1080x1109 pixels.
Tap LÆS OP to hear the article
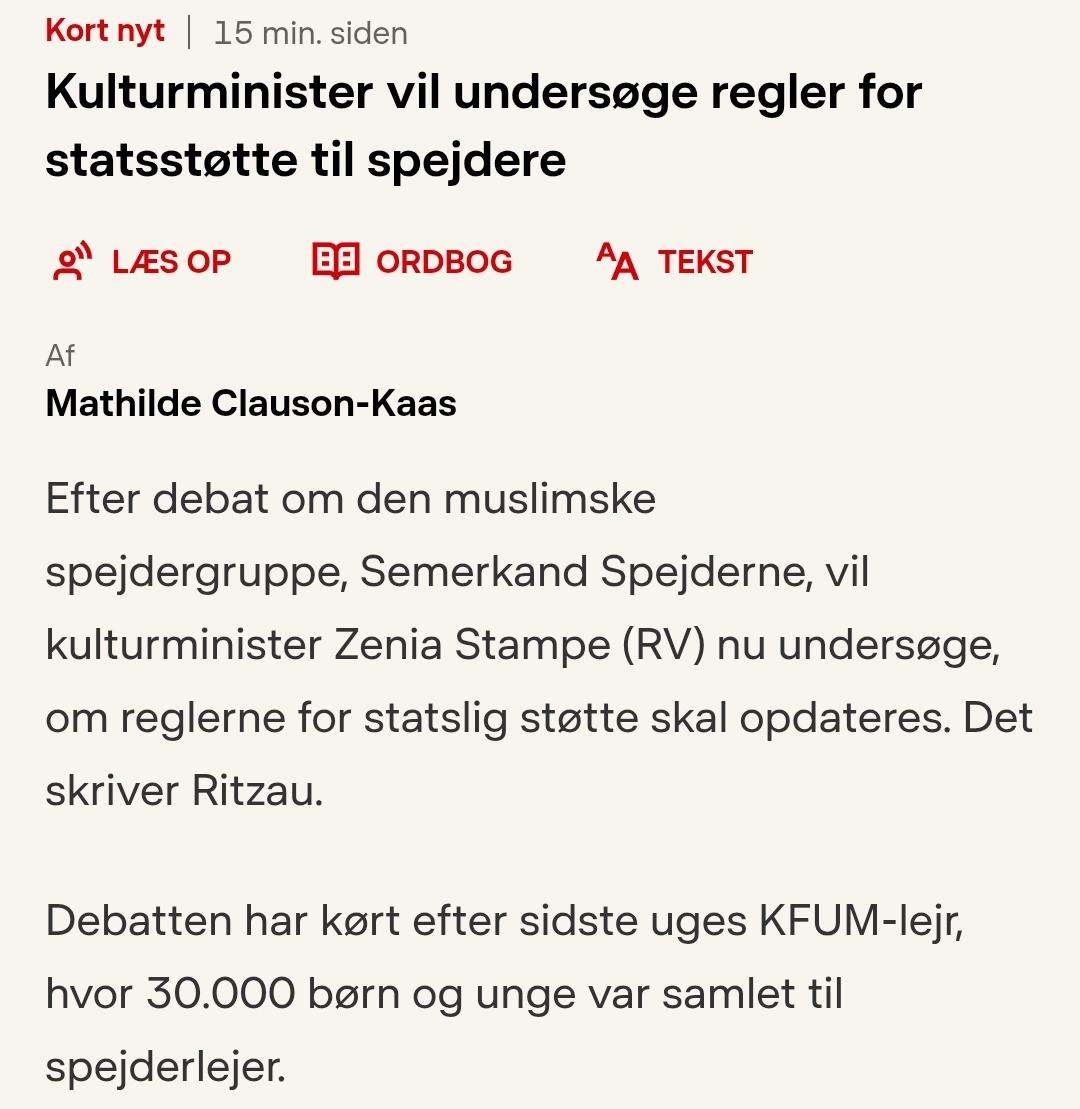pyautogui.click(x=141, y=262)
